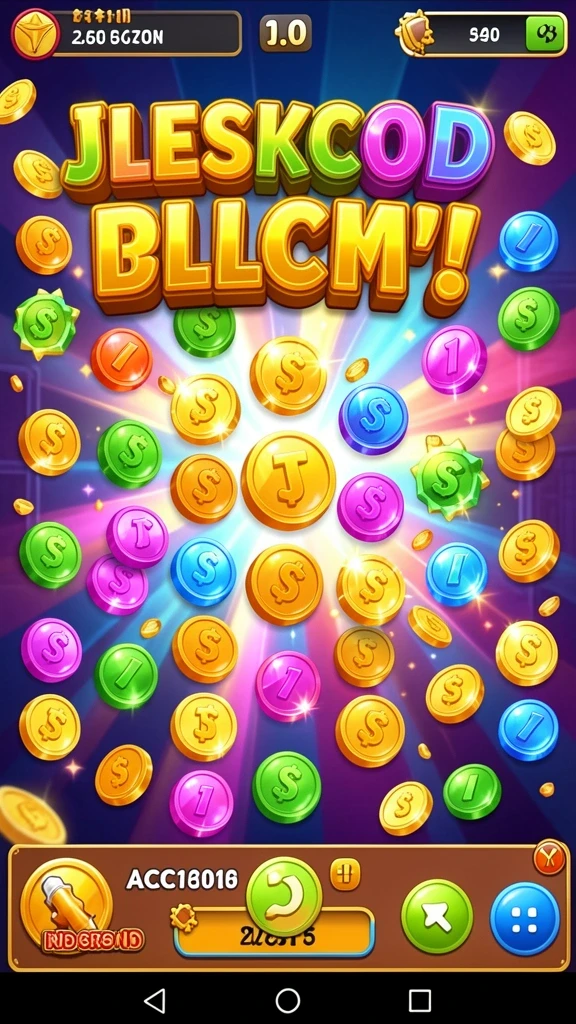Screen dimensions: 576x1024
Task: Tap the blue four-dot grid button
Action: coord(525,919)
